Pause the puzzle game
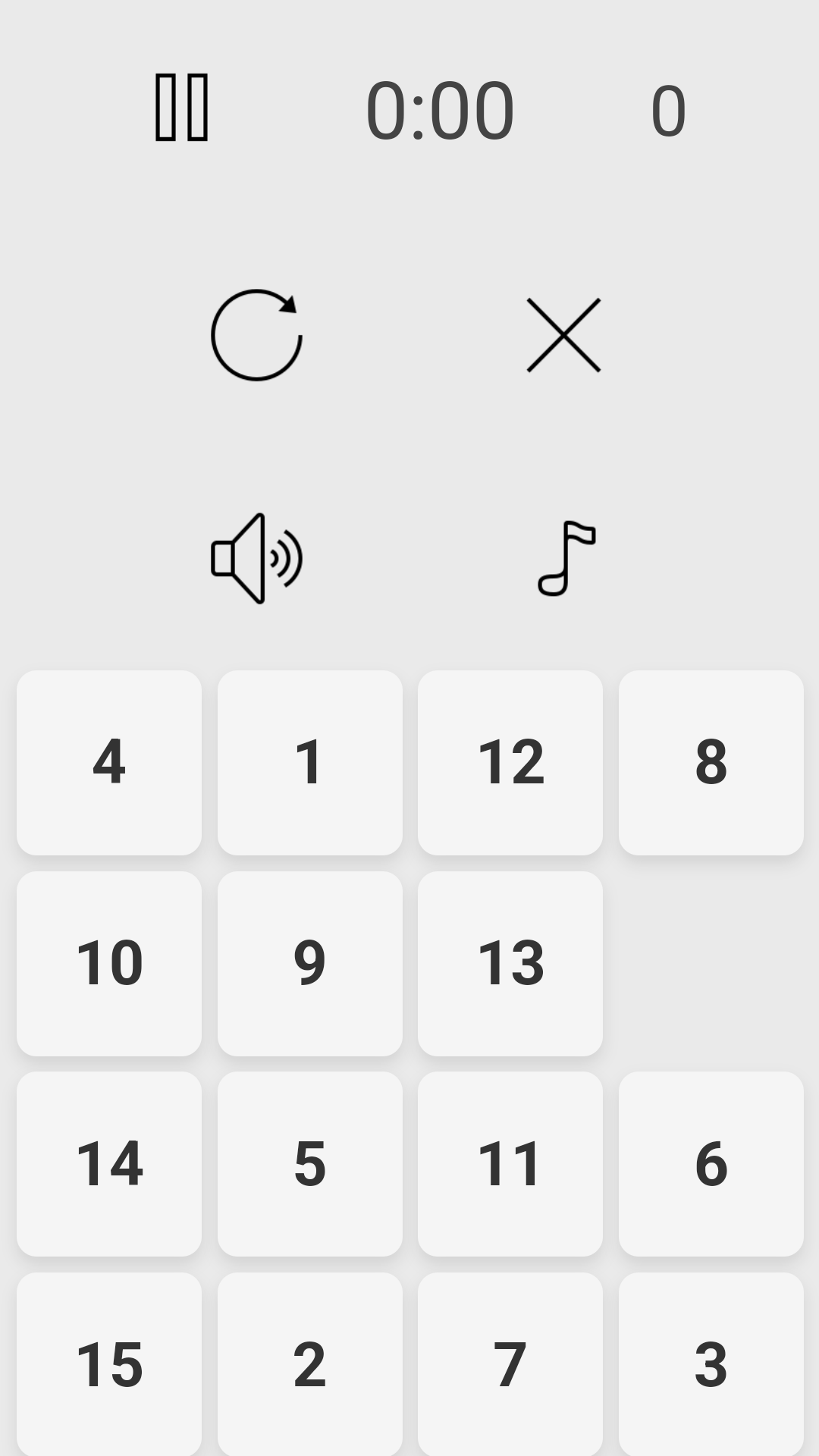The height and width of the screenshot is (1456, 819). tap(182, 108)
